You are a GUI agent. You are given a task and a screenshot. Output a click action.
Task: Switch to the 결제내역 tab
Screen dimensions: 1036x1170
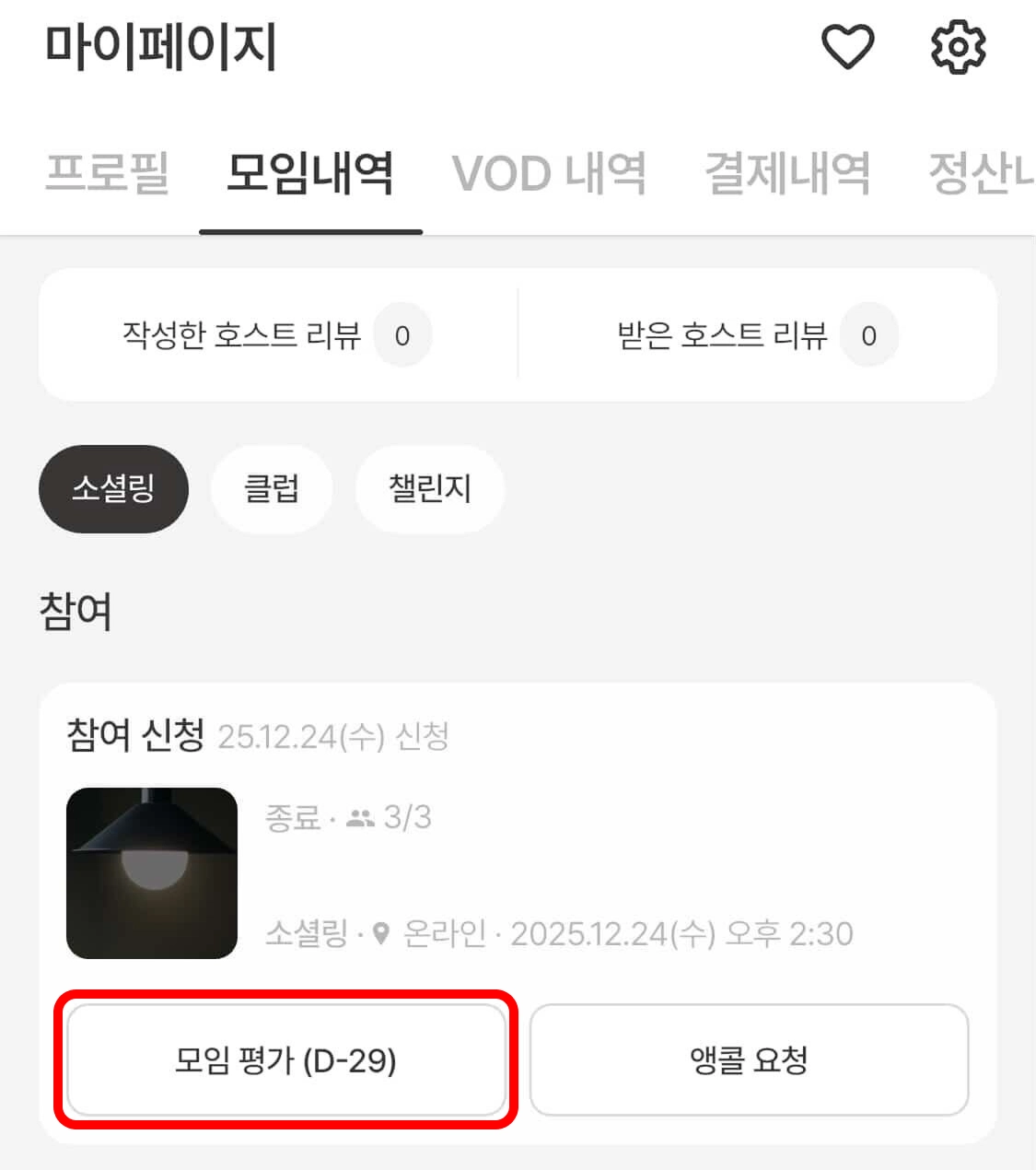coord(787,173)
